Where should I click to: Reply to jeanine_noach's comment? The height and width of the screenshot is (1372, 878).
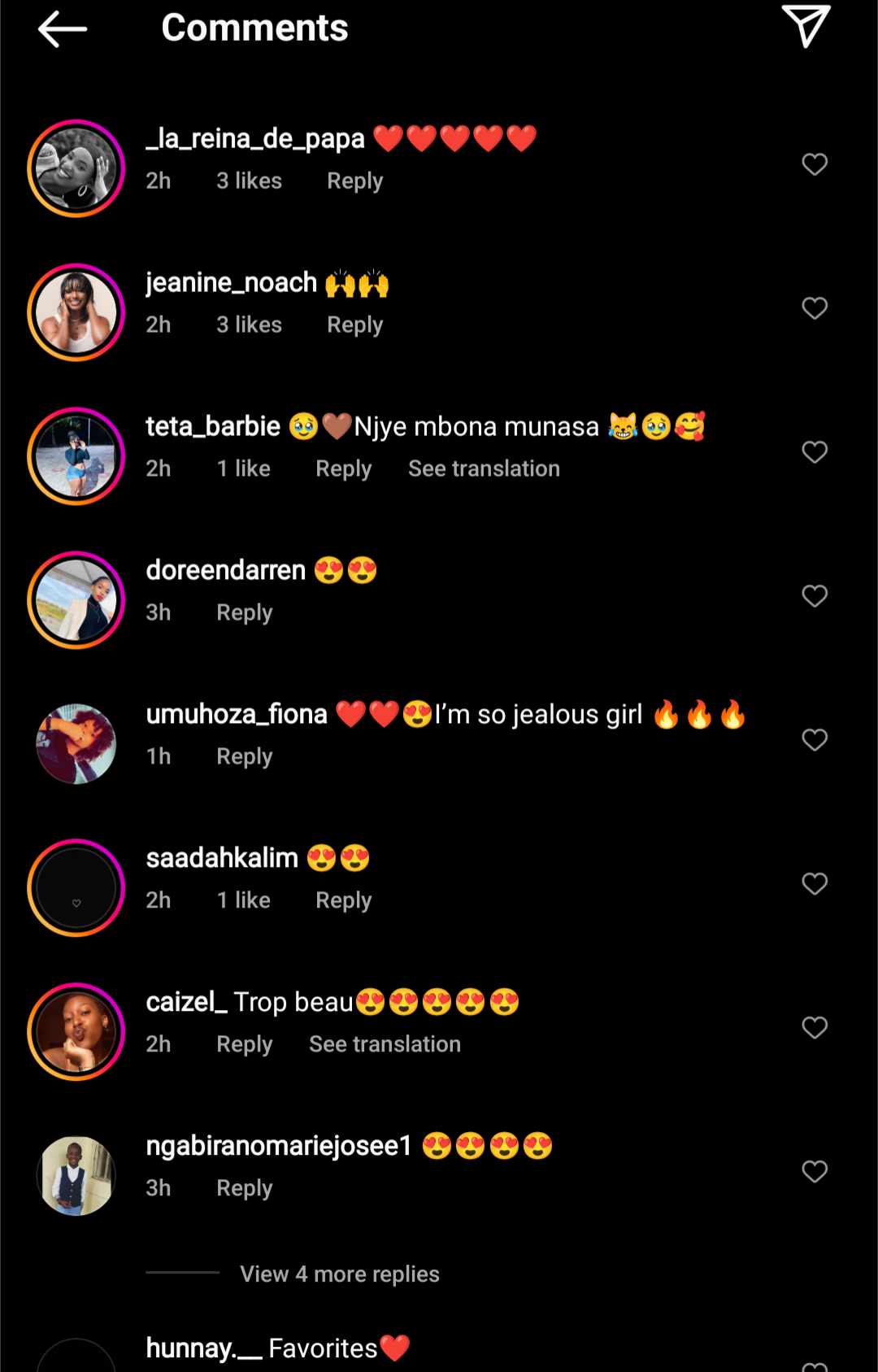coord(354,324)
